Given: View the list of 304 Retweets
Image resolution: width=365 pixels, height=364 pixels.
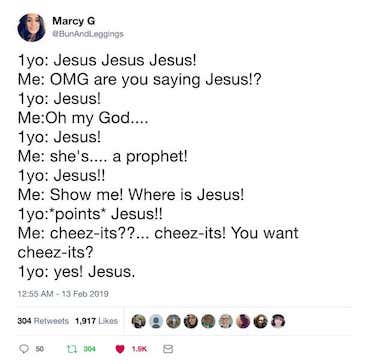Looking at the screenshot, I should pyautogui.click(x=43, y=321).
